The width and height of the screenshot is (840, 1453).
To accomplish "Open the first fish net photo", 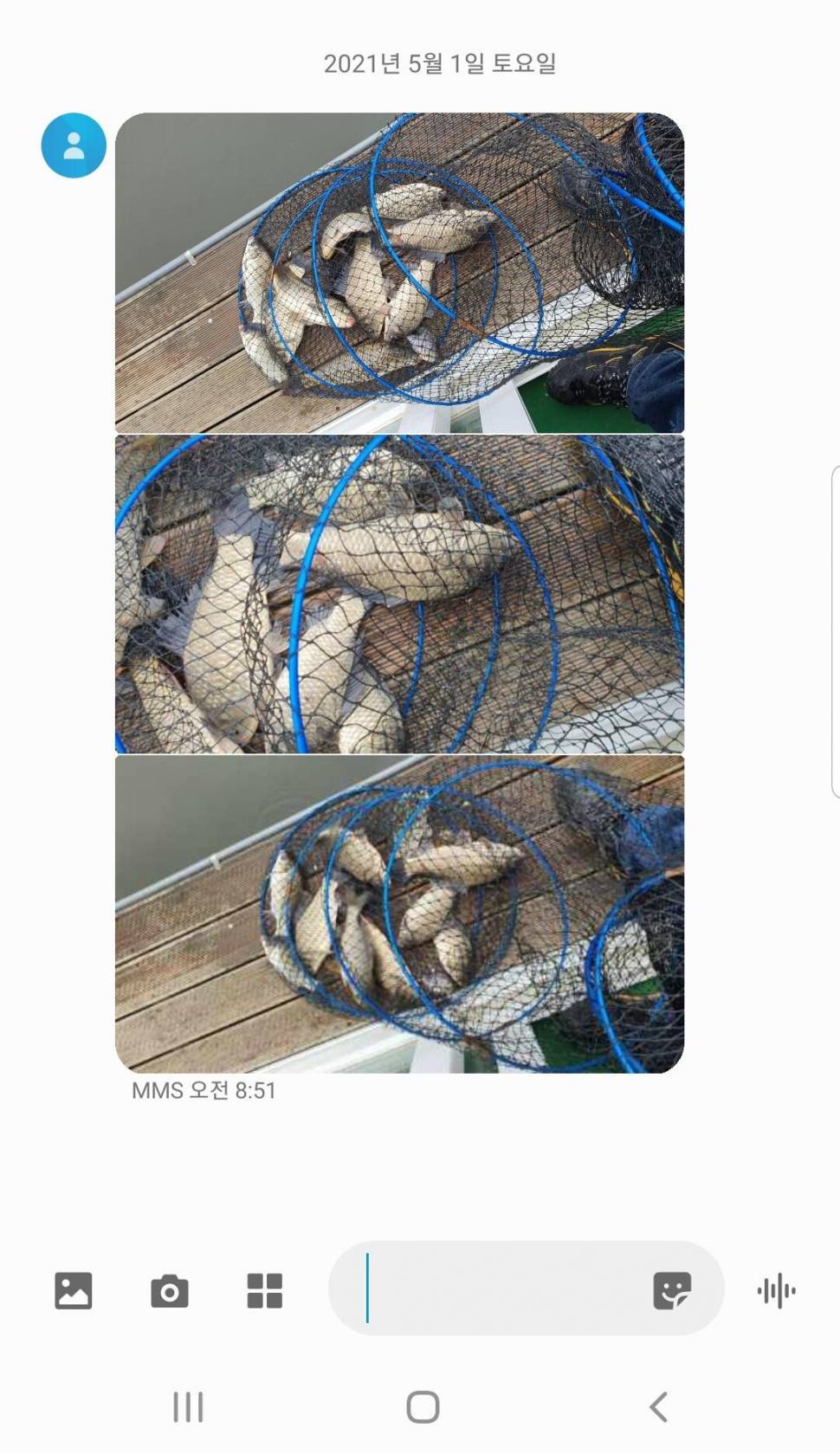I will [399, 273].
